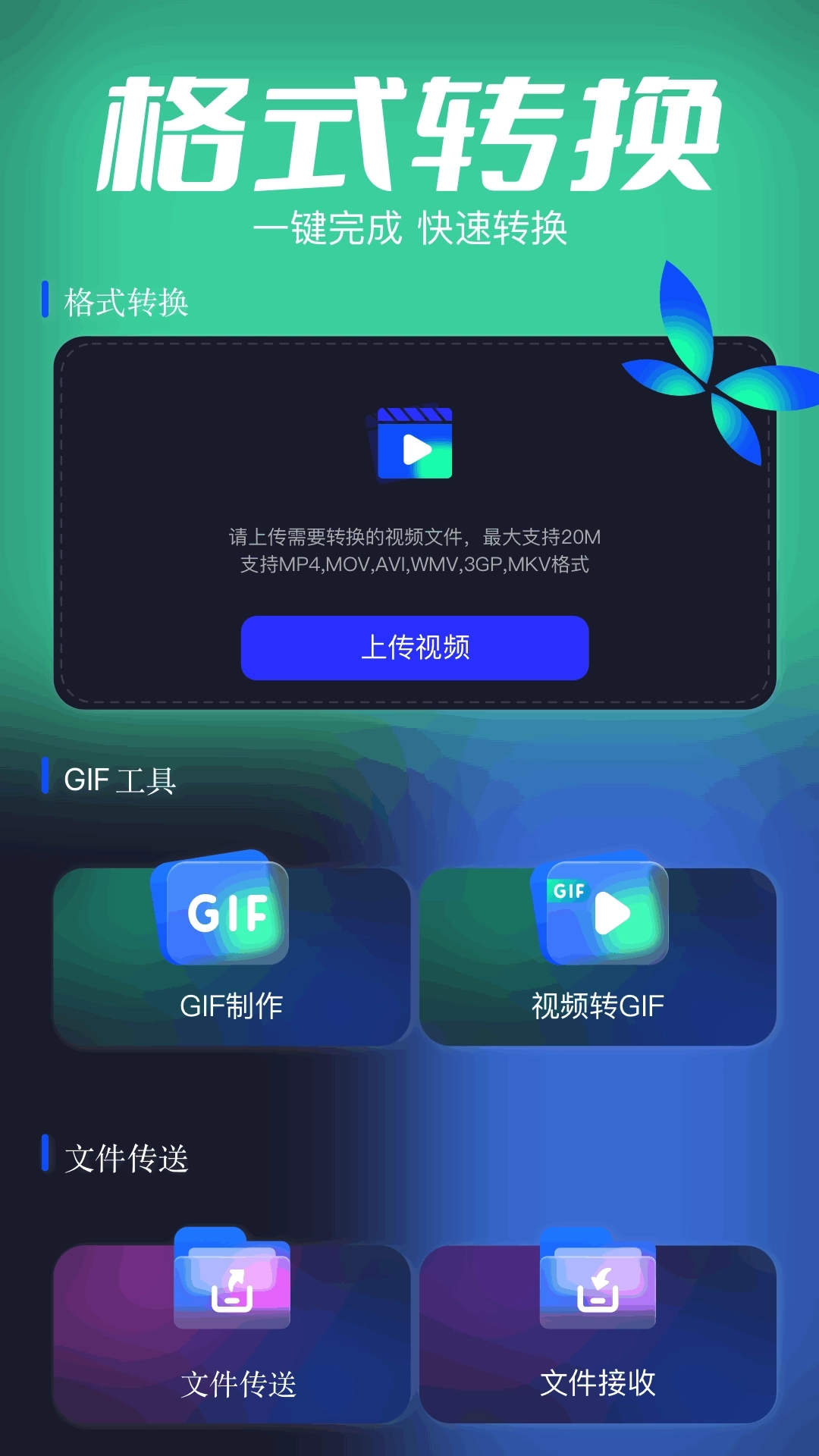
Task: Click the file upload folder icon
Action: tap(231, 1289)
